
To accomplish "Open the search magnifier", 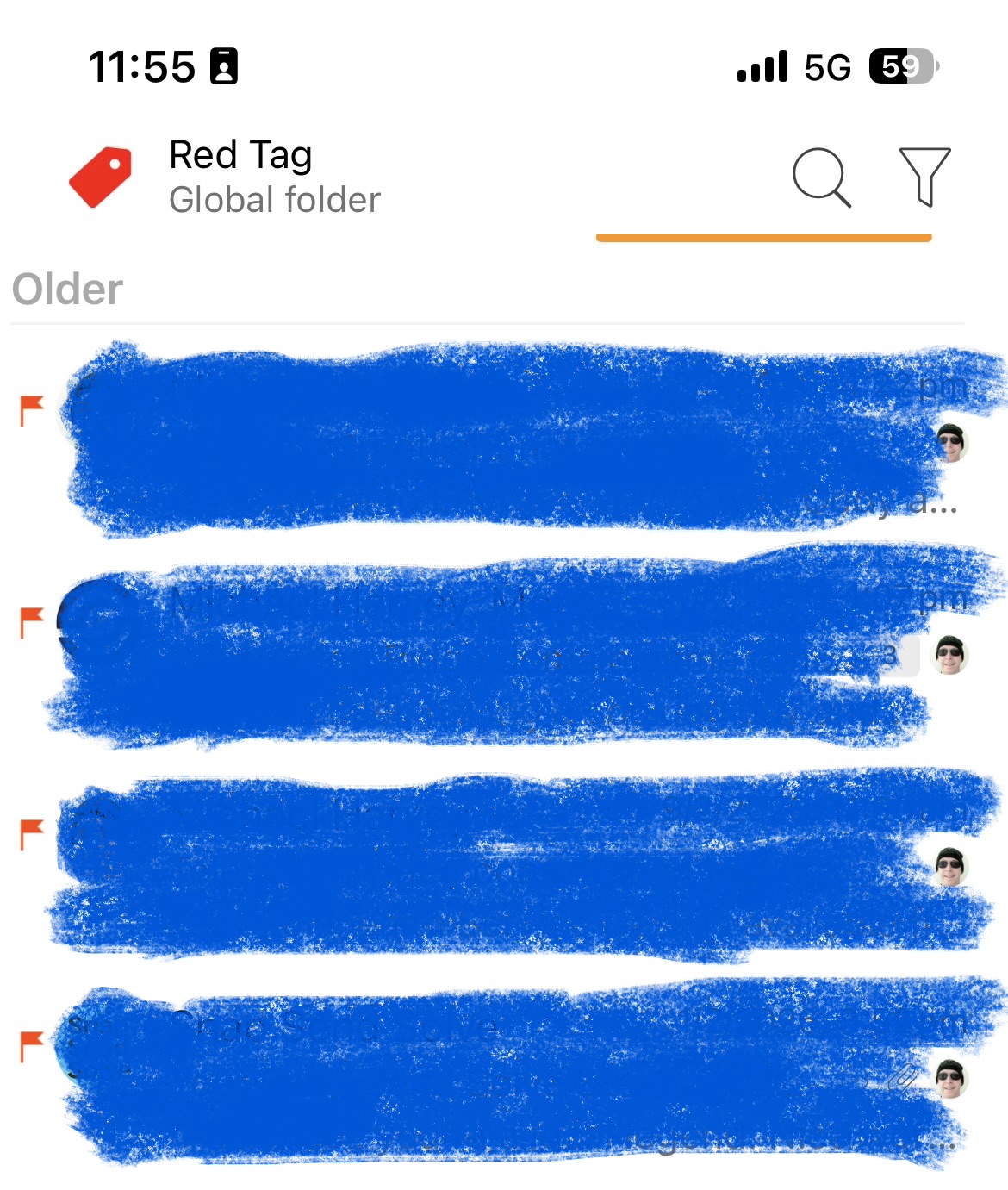I will click(x=821, y=178).
